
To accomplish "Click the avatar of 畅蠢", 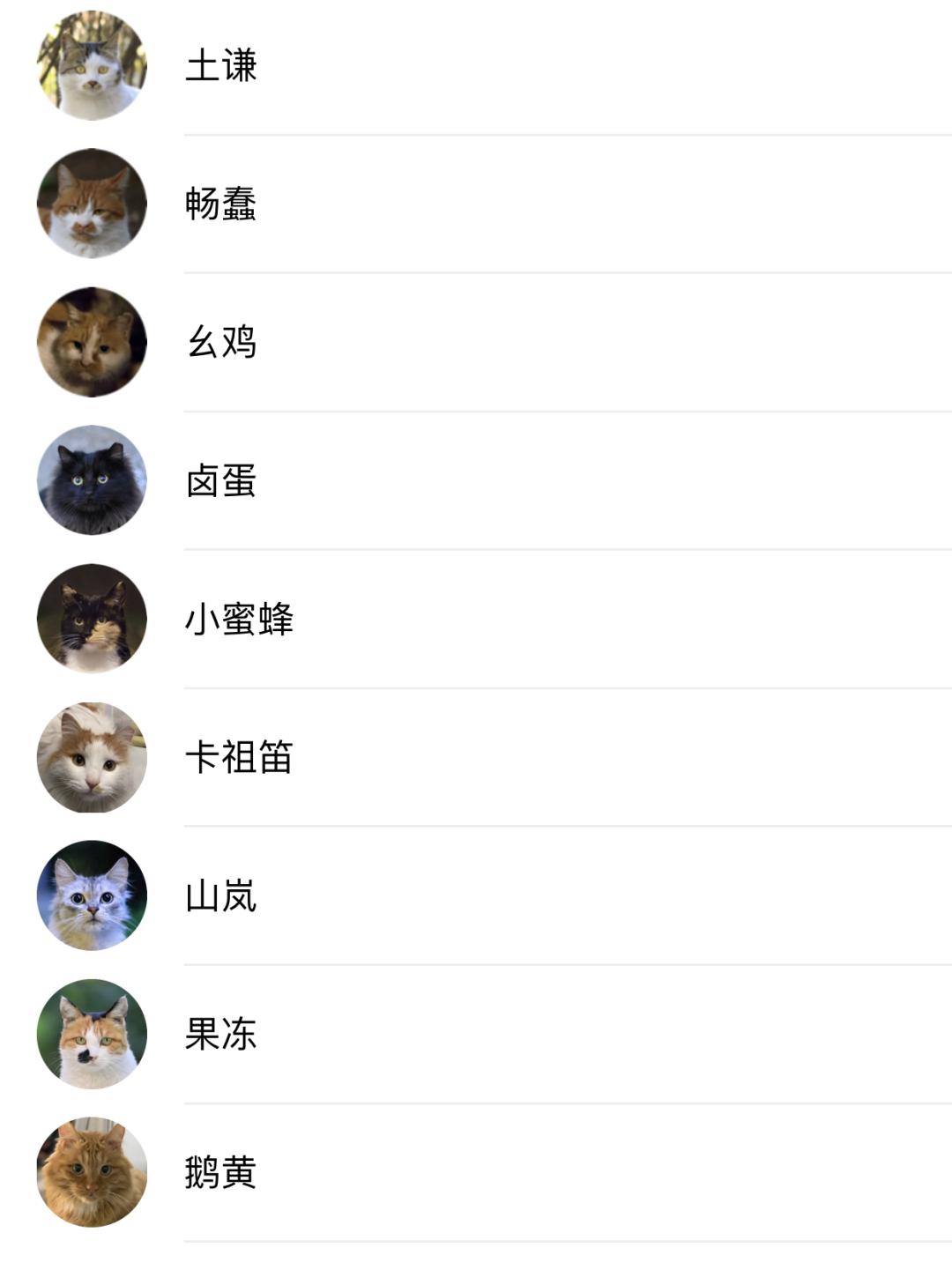I will click(x=91, y=204).
